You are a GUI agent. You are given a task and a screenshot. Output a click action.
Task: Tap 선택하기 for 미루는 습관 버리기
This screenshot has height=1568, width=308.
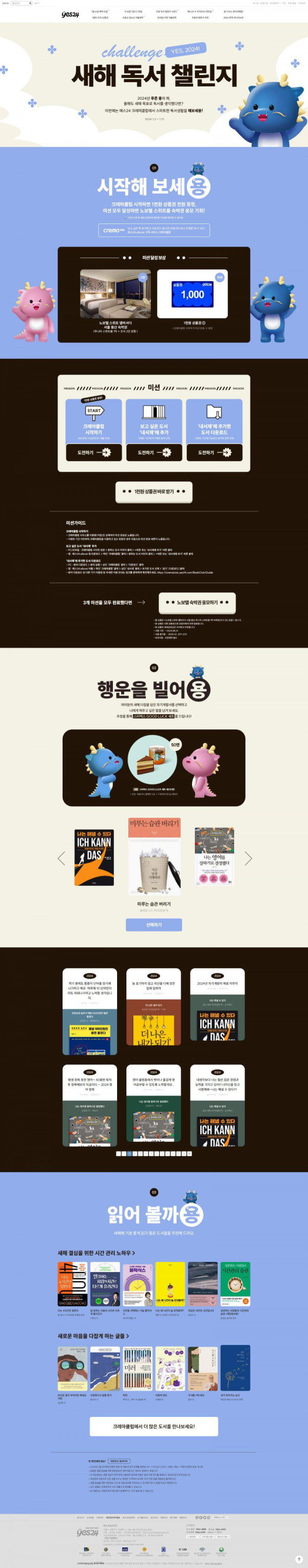coord(153,925)
